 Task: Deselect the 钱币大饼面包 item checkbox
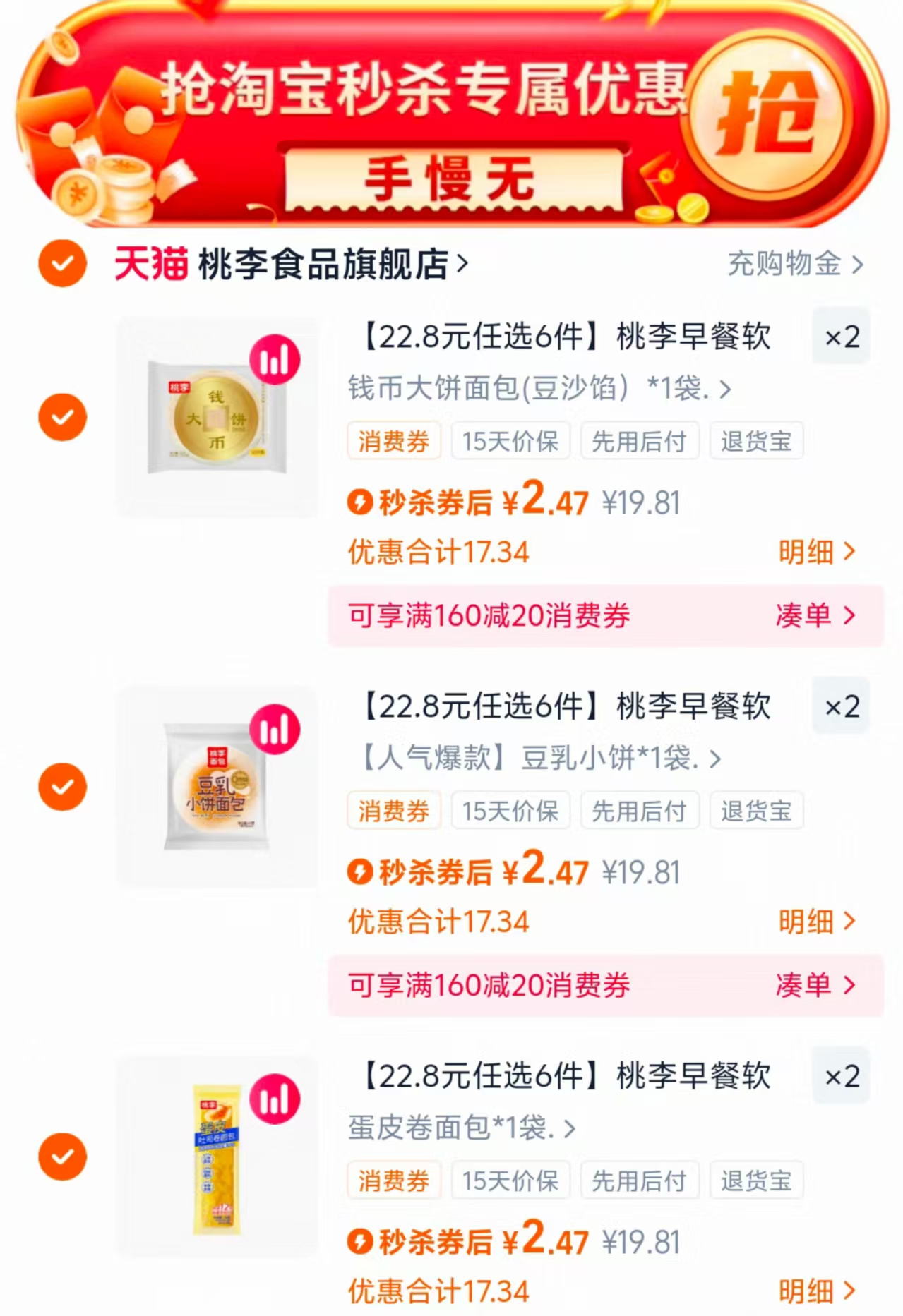62,416
